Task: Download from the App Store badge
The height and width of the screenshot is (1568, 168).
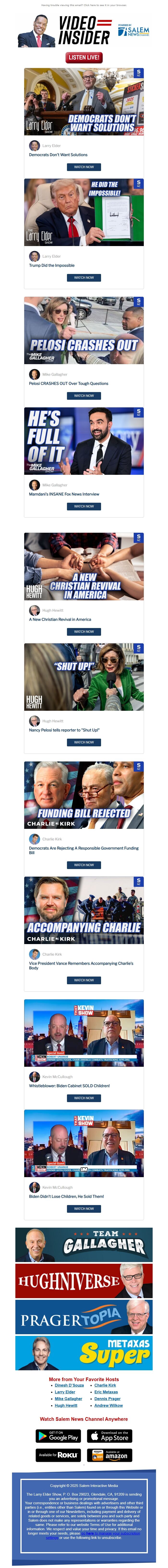Action: coord(110,1436)
